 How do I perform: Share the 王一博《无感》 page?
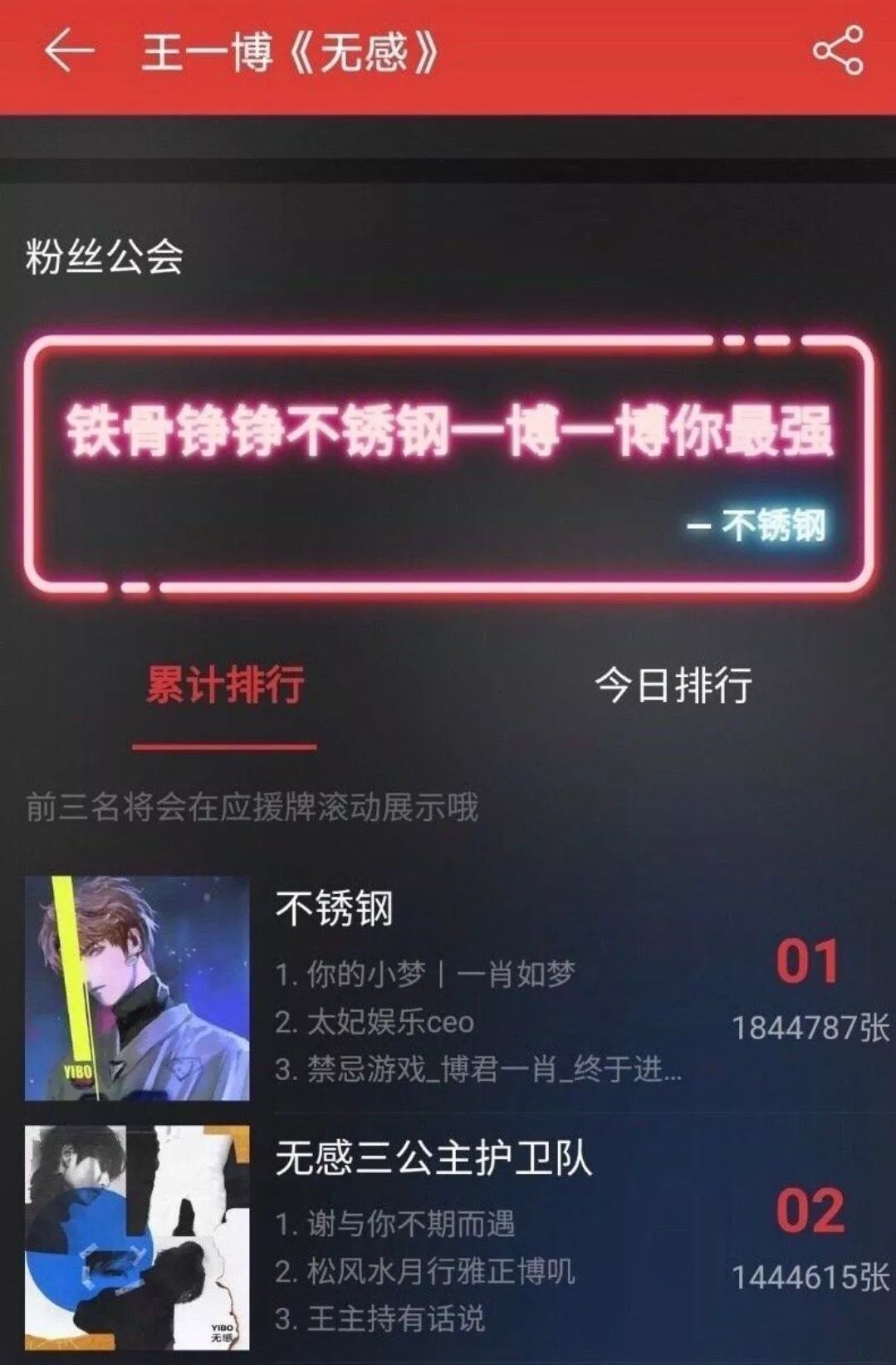pyautogui.click(x=838, y=51)
